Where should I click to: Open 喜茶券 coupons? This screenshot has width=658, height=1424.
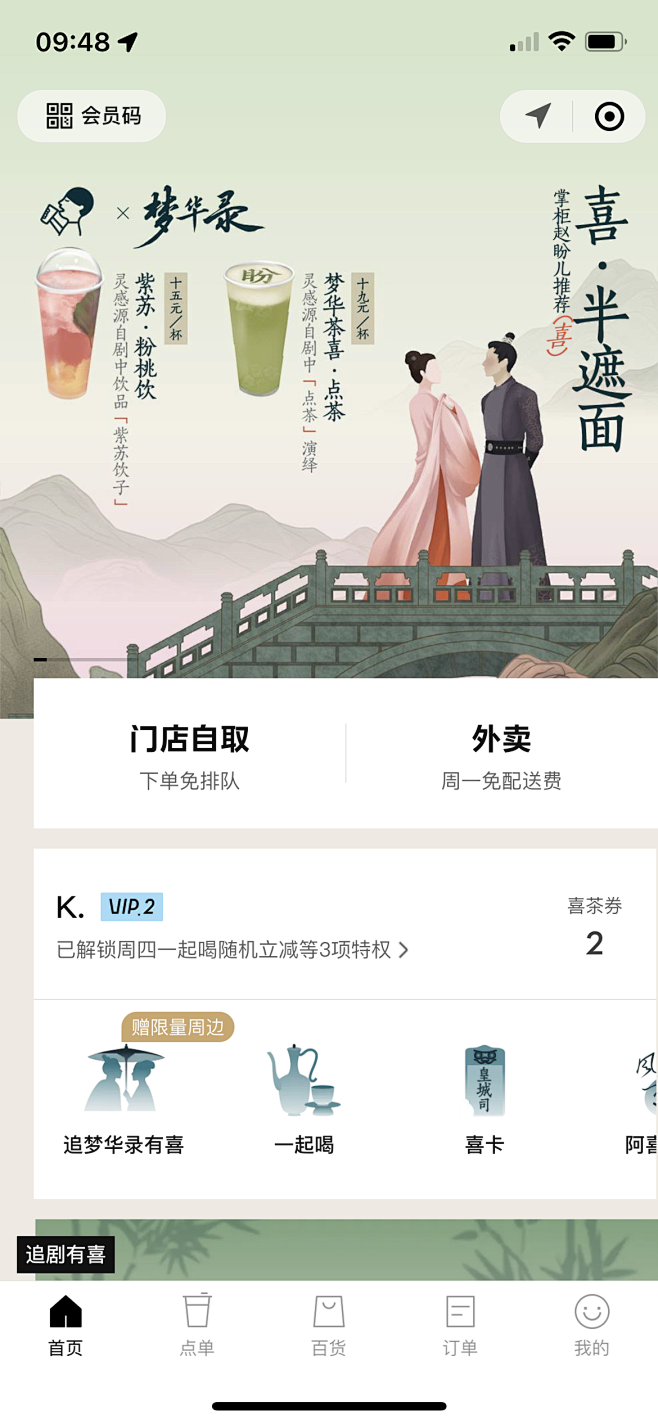[594, 928]
